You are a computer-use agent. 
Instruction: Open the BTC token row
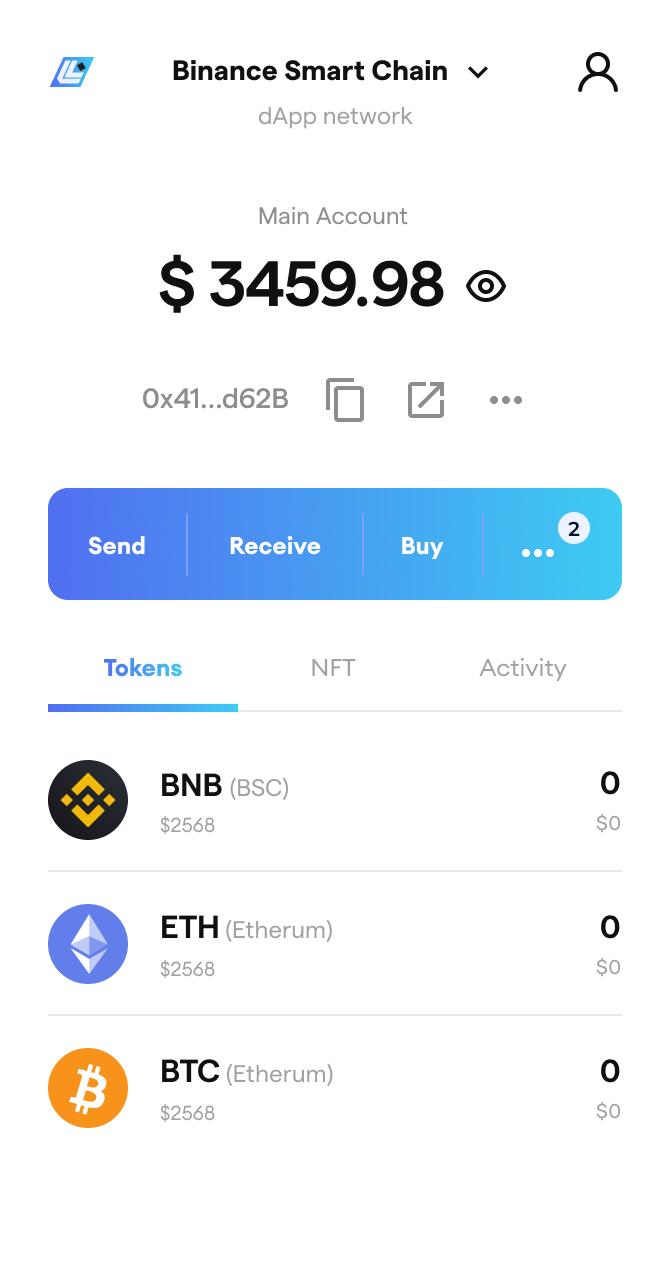(335, 1088)
